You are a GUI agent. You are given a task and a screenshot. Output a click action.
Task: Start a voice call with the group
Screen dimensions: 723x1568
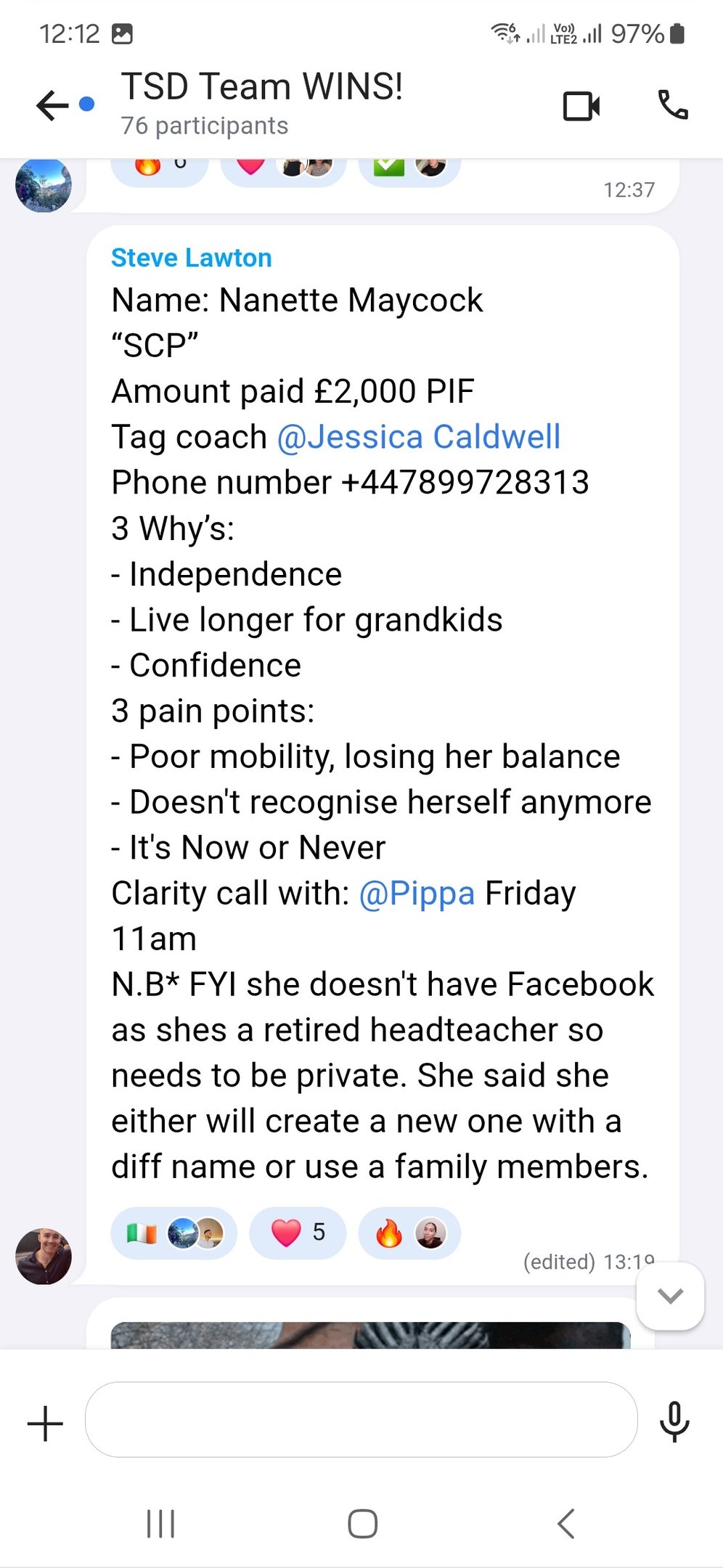tap(672, 106)
